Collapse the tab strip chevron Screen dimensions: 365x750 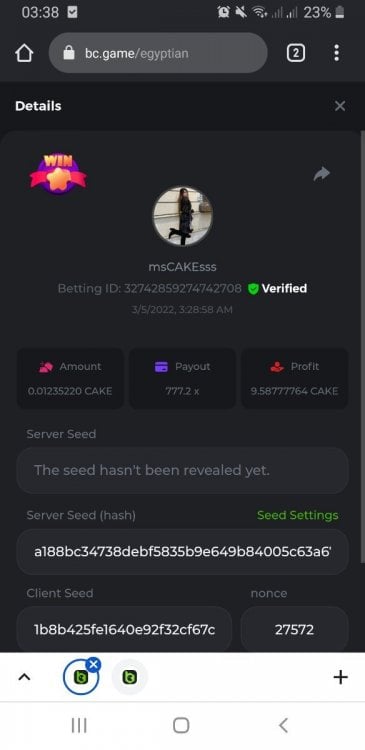(x=24, y=677)
